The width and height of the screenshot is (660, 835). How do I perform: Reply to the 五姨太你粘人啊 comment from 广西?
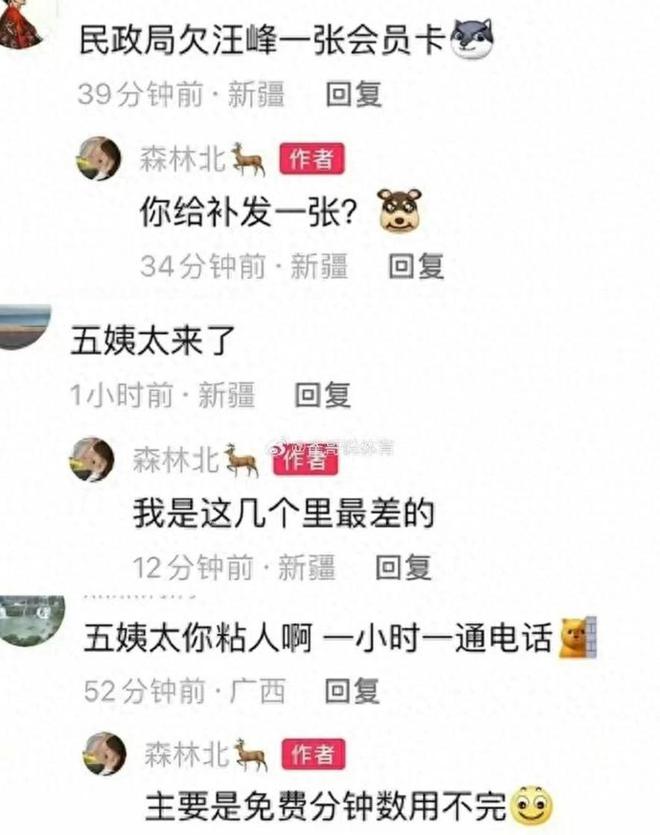tap(352, 689)
